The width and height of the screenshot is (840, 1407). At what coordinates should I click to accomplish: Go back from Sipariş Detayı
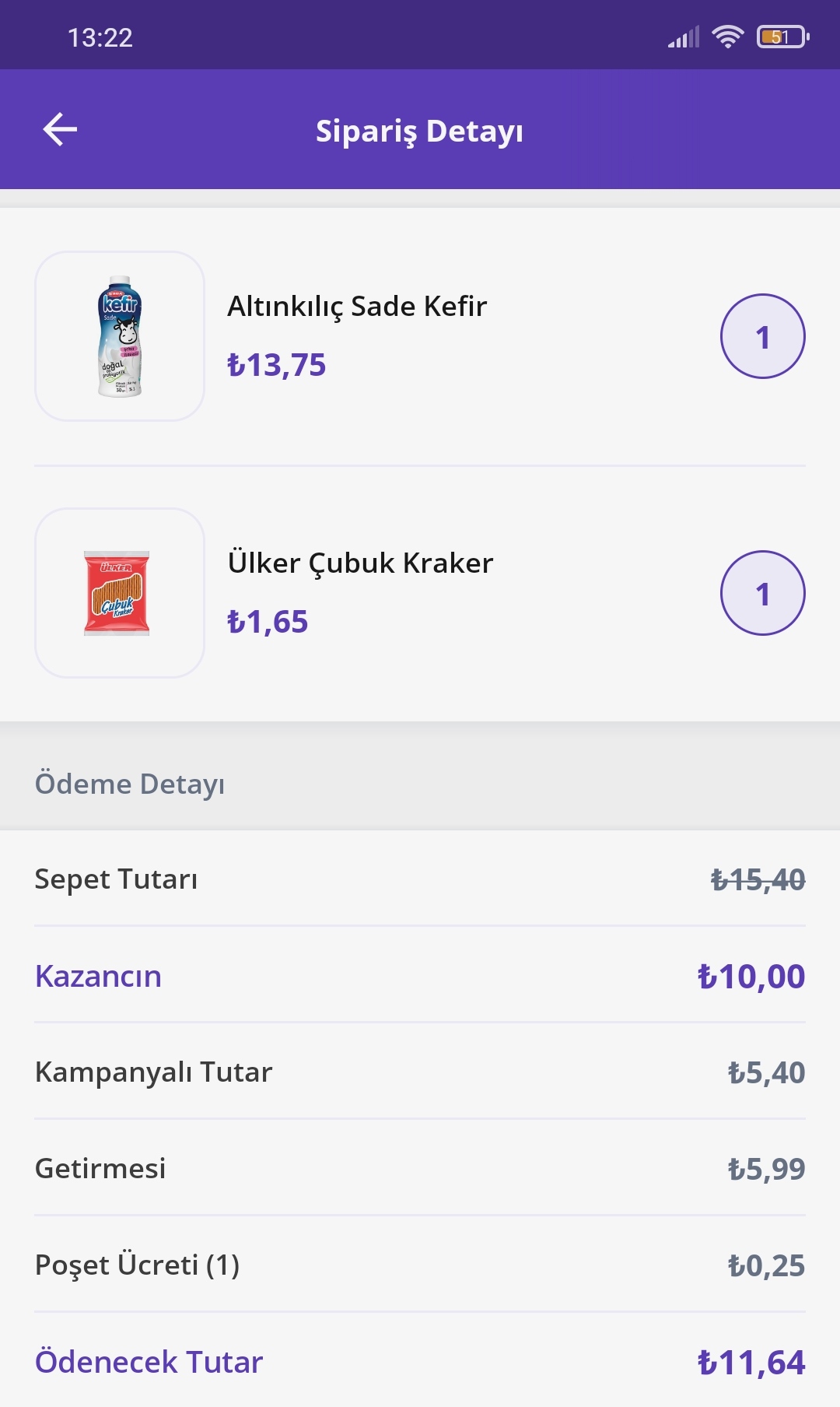tap(60, 129)
